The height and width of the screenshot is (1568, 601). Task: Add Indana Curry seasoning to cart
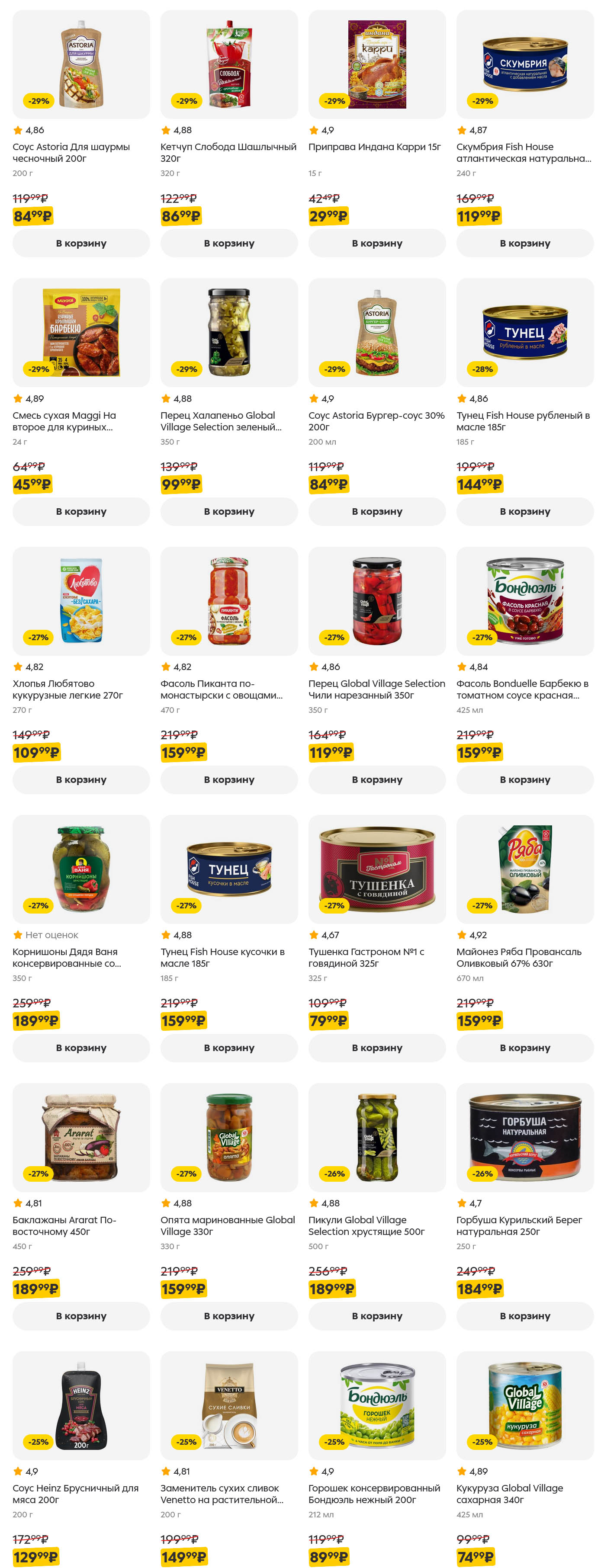[x=377, y=243]
